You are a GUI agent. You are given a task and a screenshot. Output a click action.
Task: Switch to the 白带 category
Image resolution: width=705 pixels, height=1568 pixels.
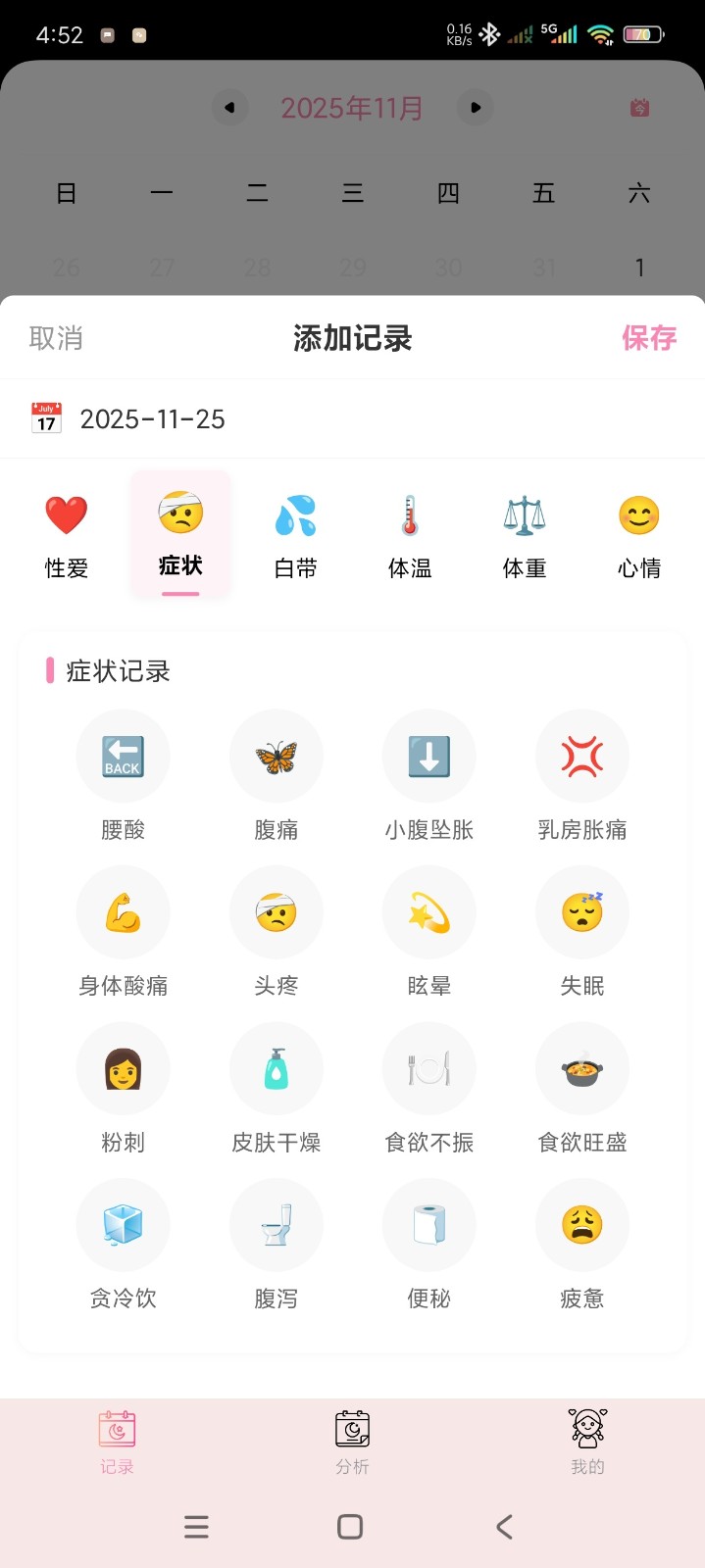tap(295, 535)
